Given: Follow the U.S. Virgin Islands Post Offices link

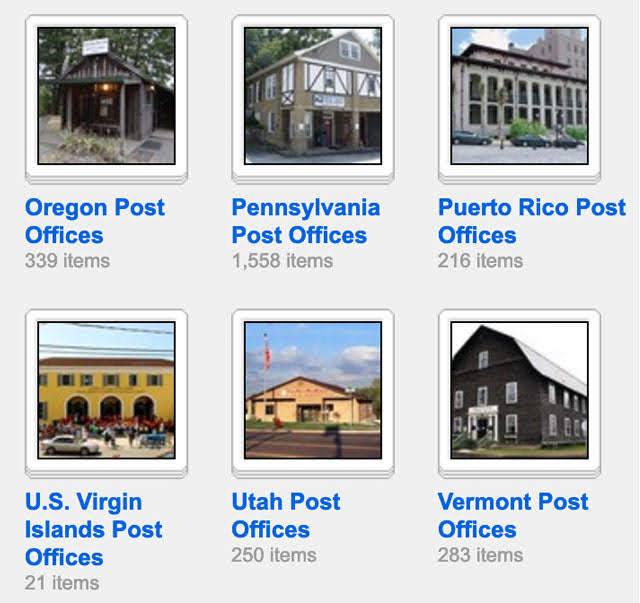Looking at the screenshot, I should coord(93,529).
